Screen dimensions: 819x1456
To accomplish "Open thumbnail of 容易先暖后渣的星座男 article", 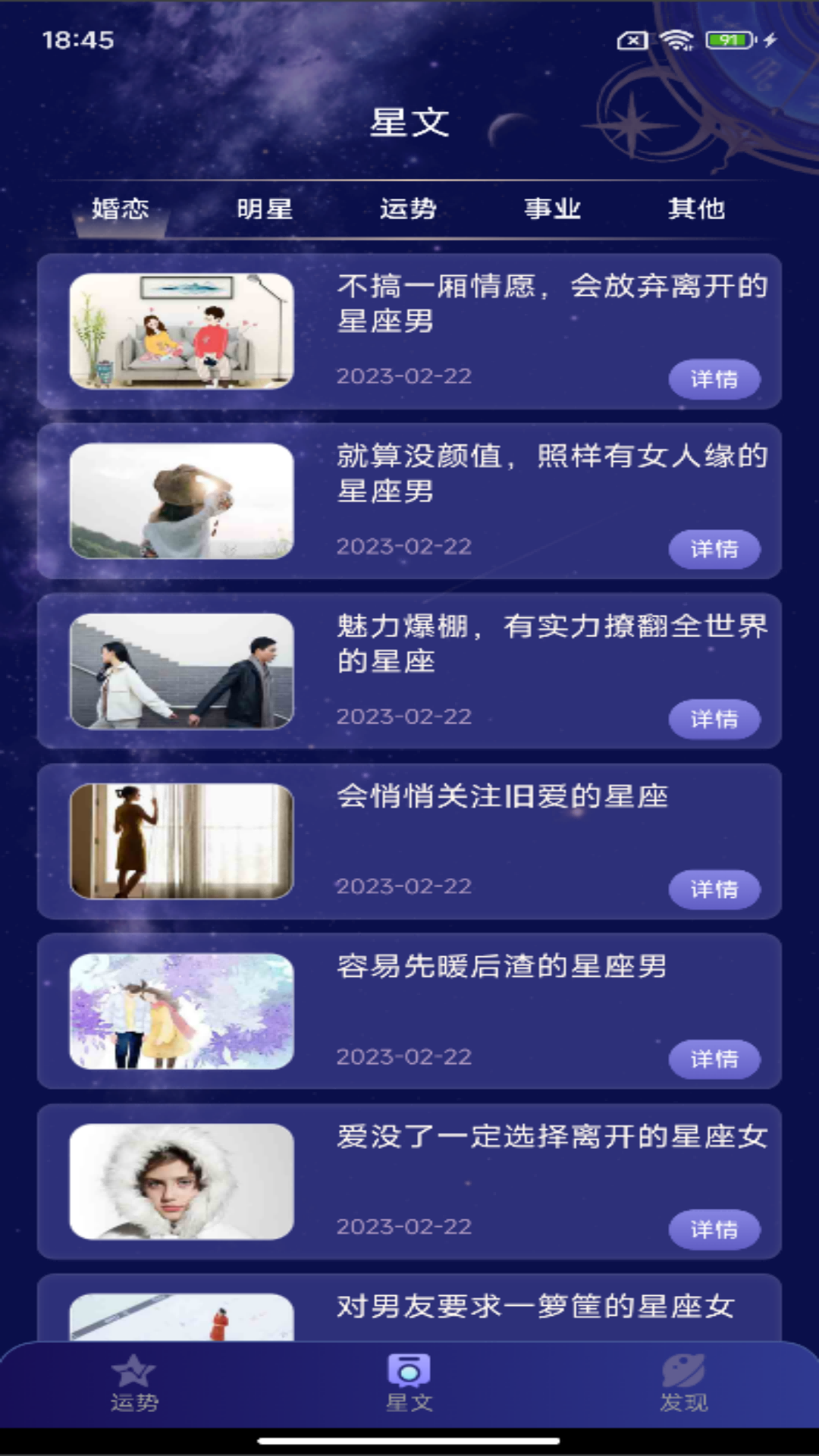I will click(181, 1011).
